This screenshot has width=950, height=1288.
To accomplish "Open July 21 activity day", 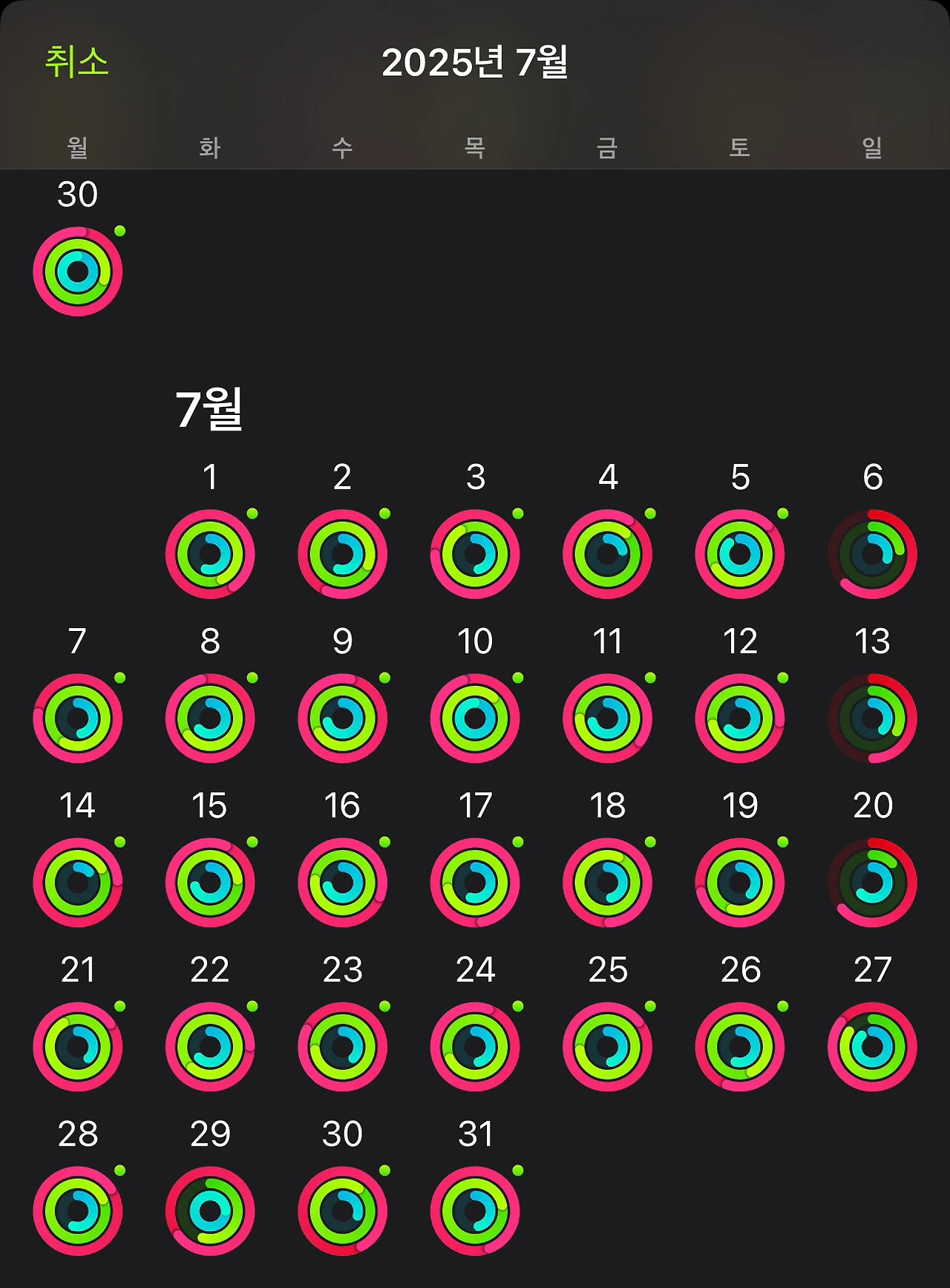I will pos(78,1046).
